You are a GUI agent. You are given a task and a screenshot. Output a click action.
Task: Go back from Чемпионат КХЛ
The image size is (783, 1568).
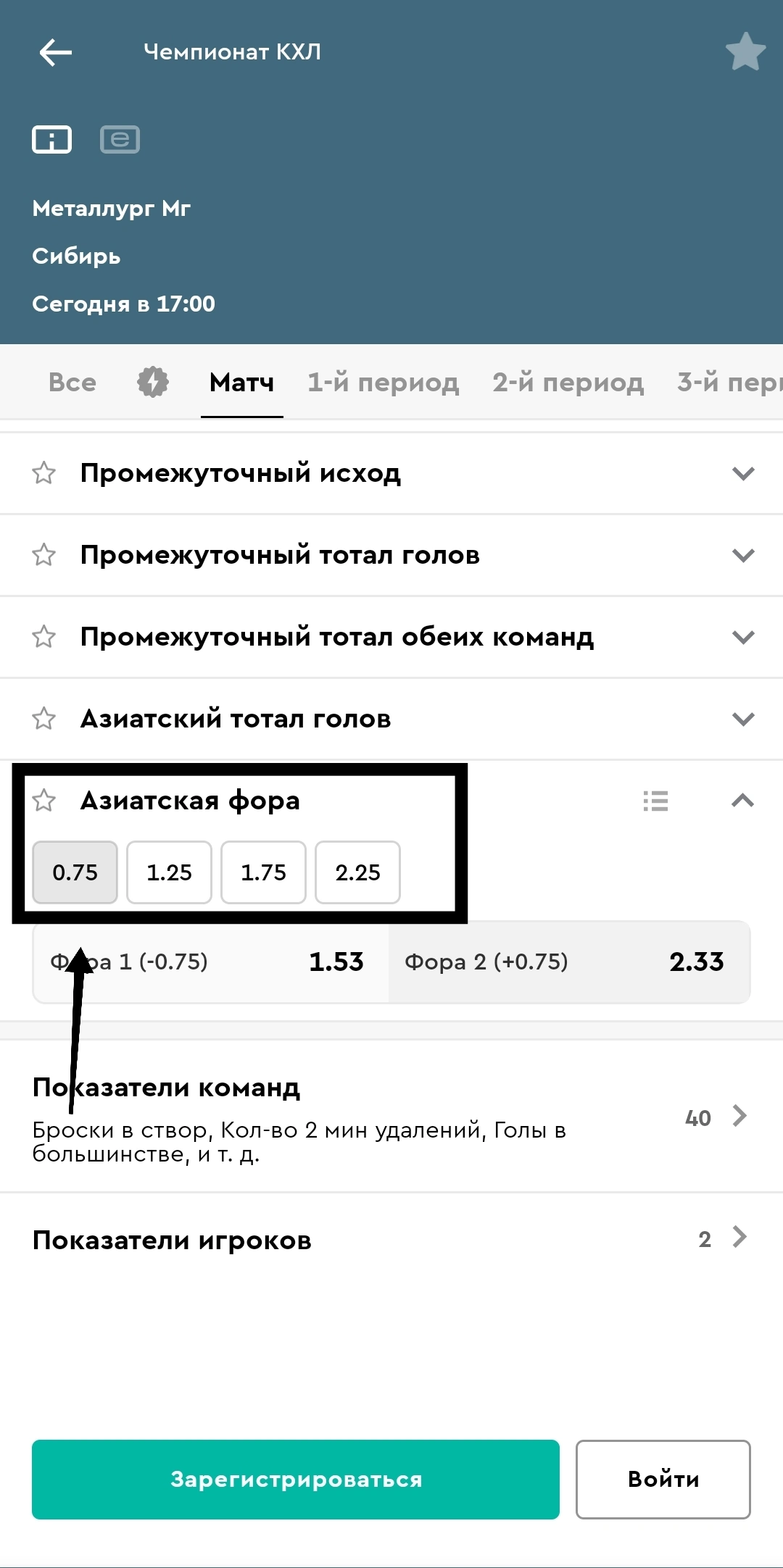55,52
